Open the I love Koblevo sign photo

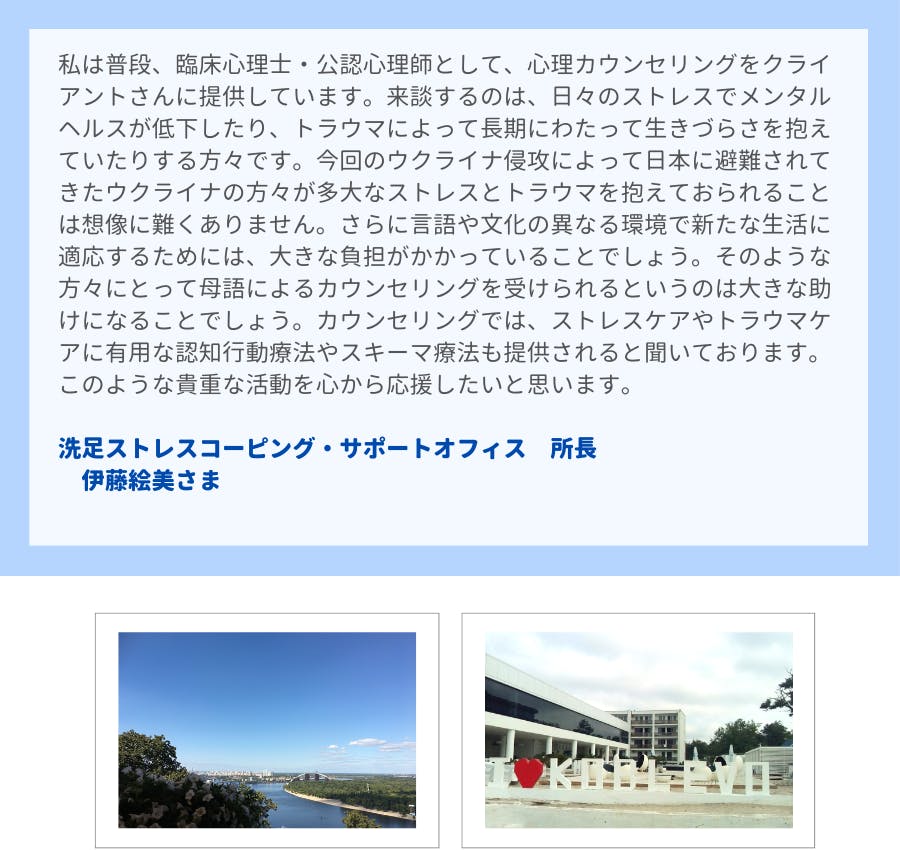(x=639, y=730)
